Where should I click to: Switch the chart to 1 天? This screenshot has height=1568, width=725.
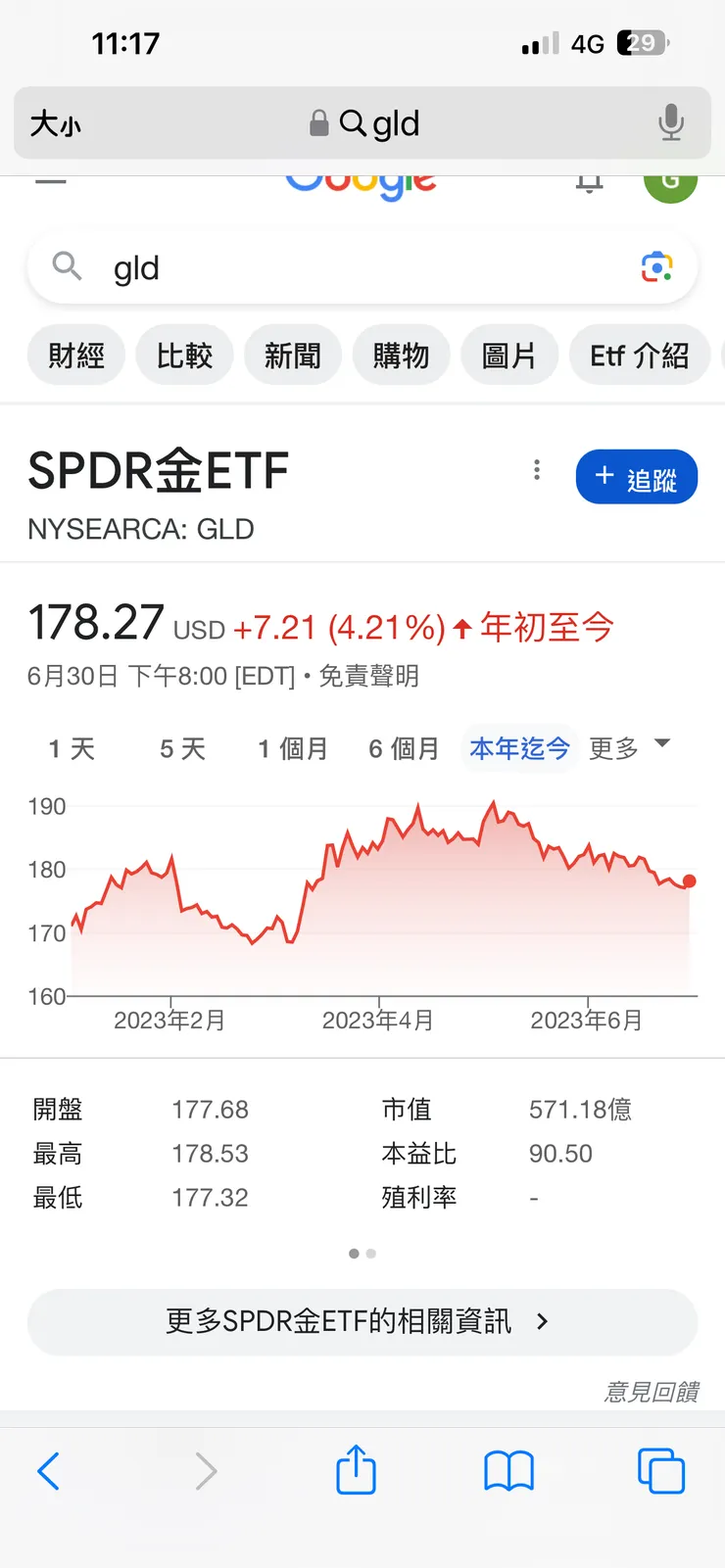click(72, 749)
